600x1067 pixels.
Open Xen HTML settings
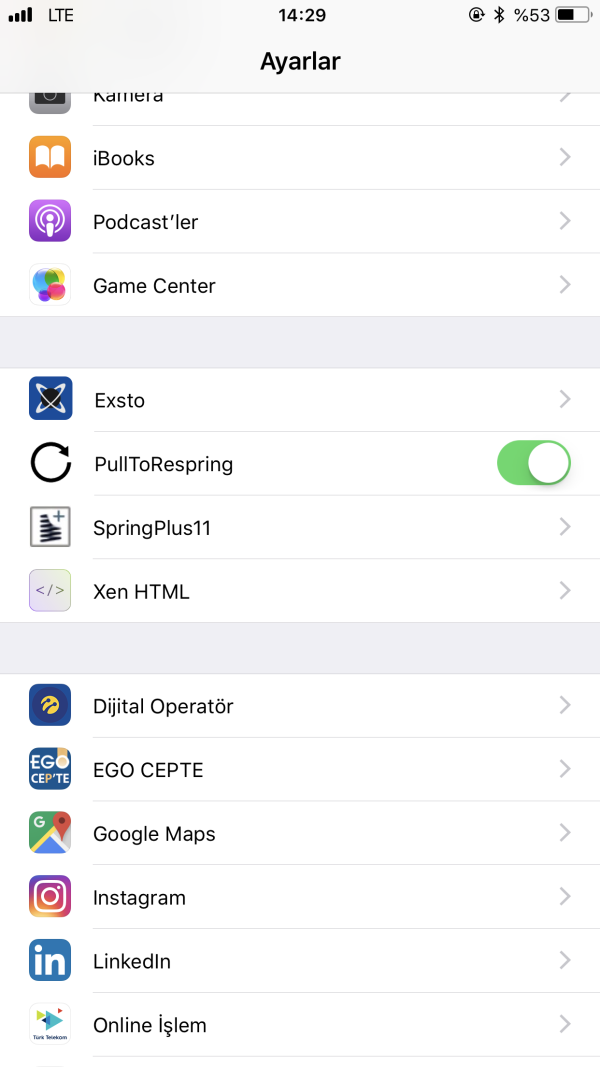300,592
